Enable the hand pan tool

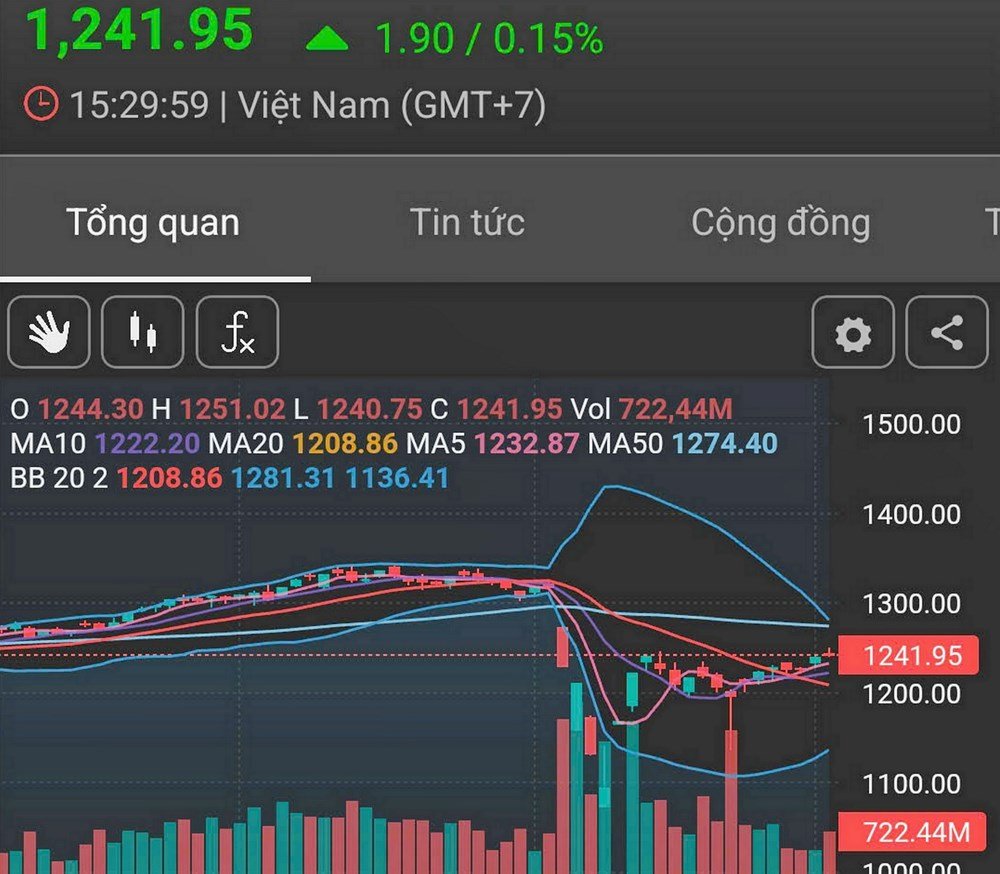coord(48,332)
